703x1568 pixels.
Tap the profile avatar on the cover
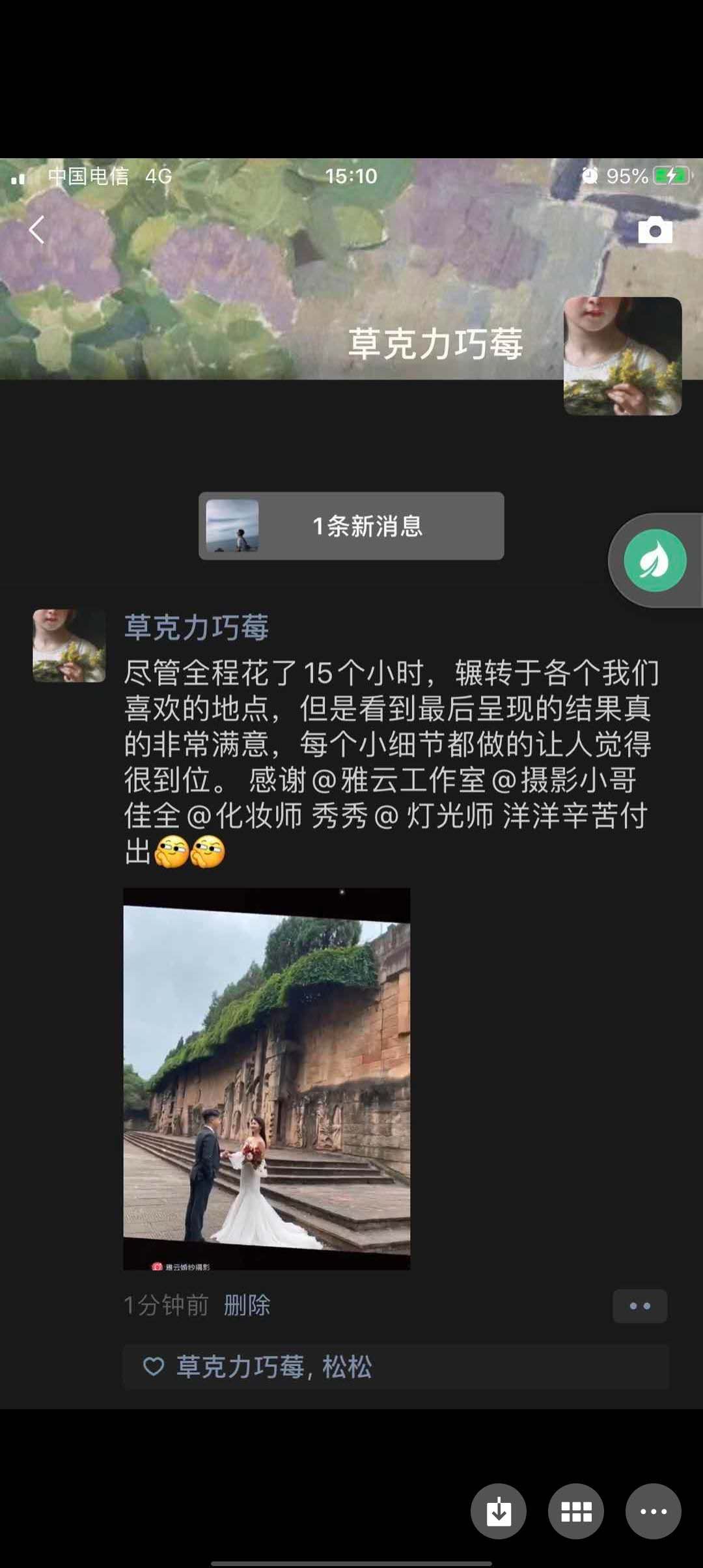click(x=622, y=356)
